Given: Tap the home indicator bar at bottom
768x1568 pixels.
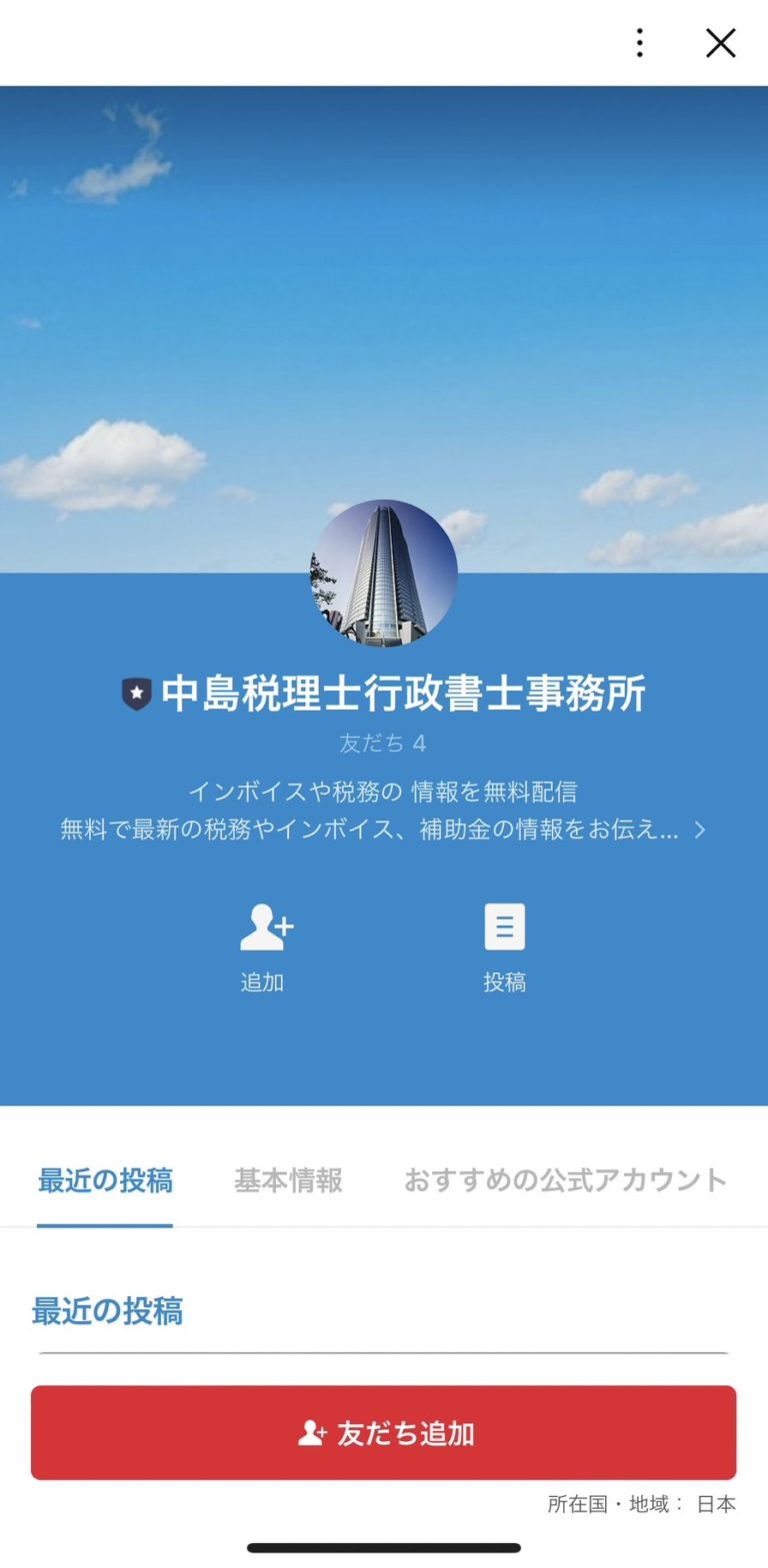Looking at the screenshot, I should tap(383, 1548).
